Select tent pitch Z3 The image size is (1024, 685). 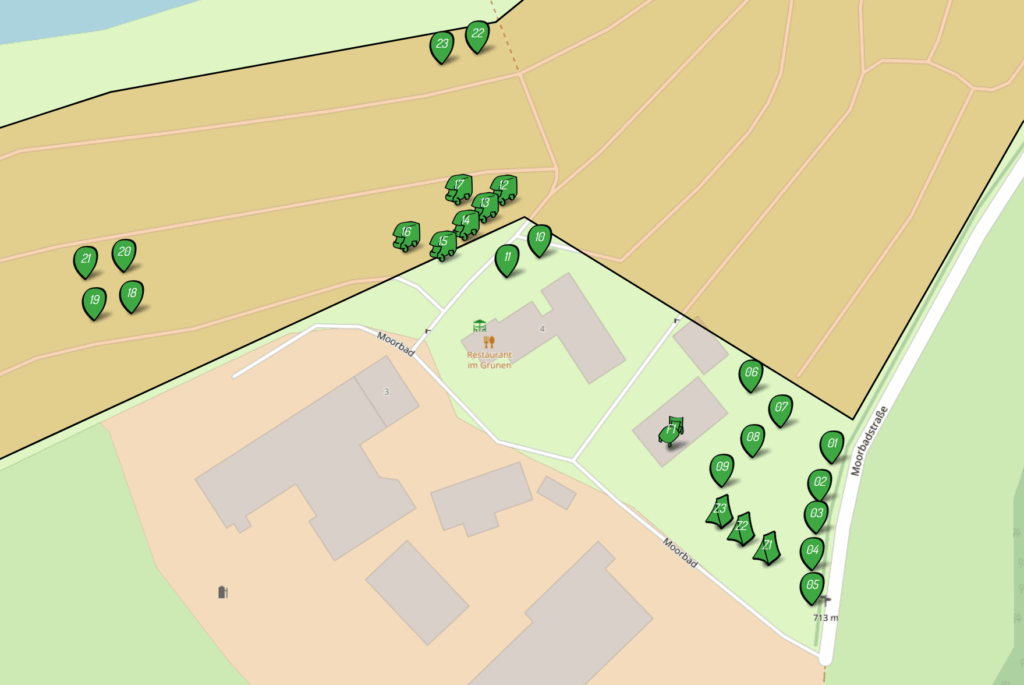(719, 511)
